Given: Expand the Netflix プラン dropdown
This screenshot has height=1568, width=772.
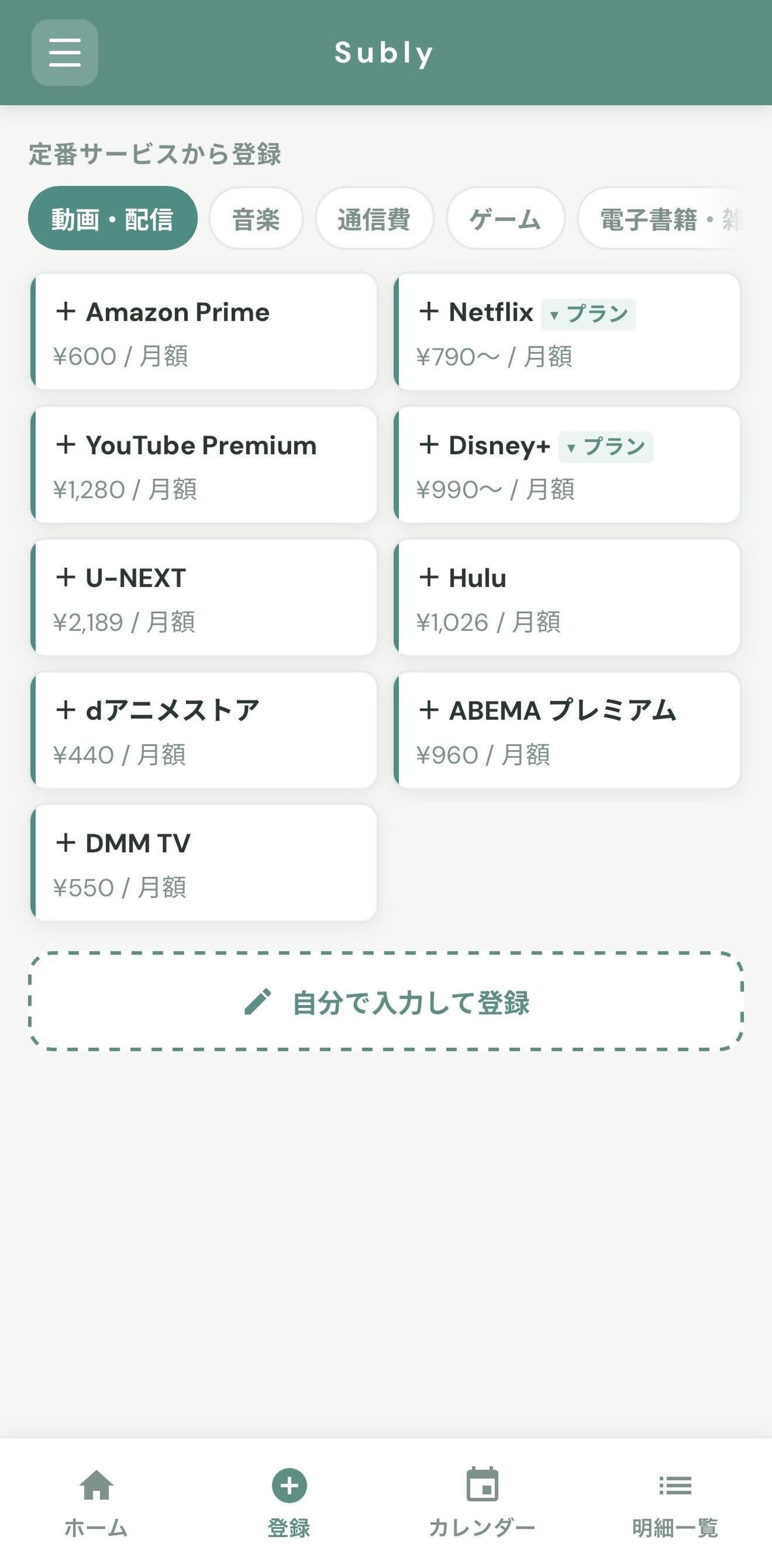Looking at the screenshot, I should click(588, 314).
